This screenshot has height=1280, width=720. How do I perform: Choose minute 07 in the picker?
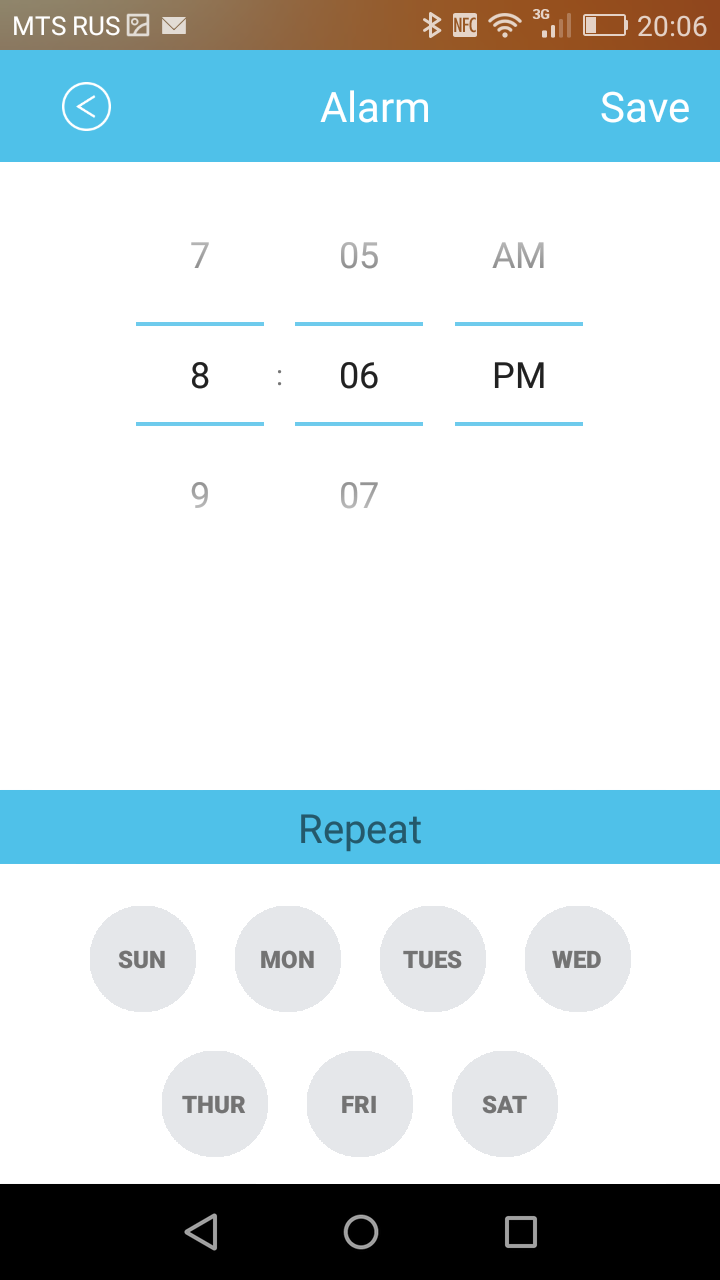(359, 495)
